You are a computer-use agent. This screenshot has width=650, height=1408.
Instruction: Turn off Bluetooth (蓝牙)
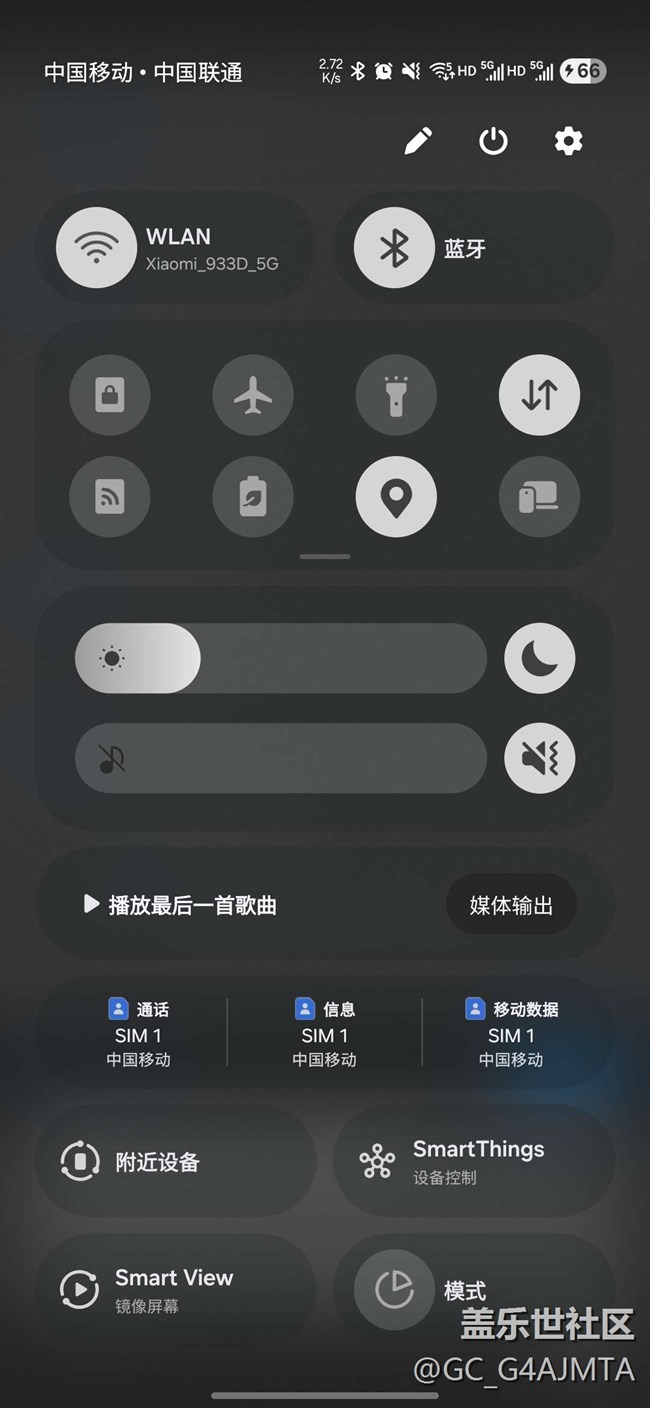394,248
